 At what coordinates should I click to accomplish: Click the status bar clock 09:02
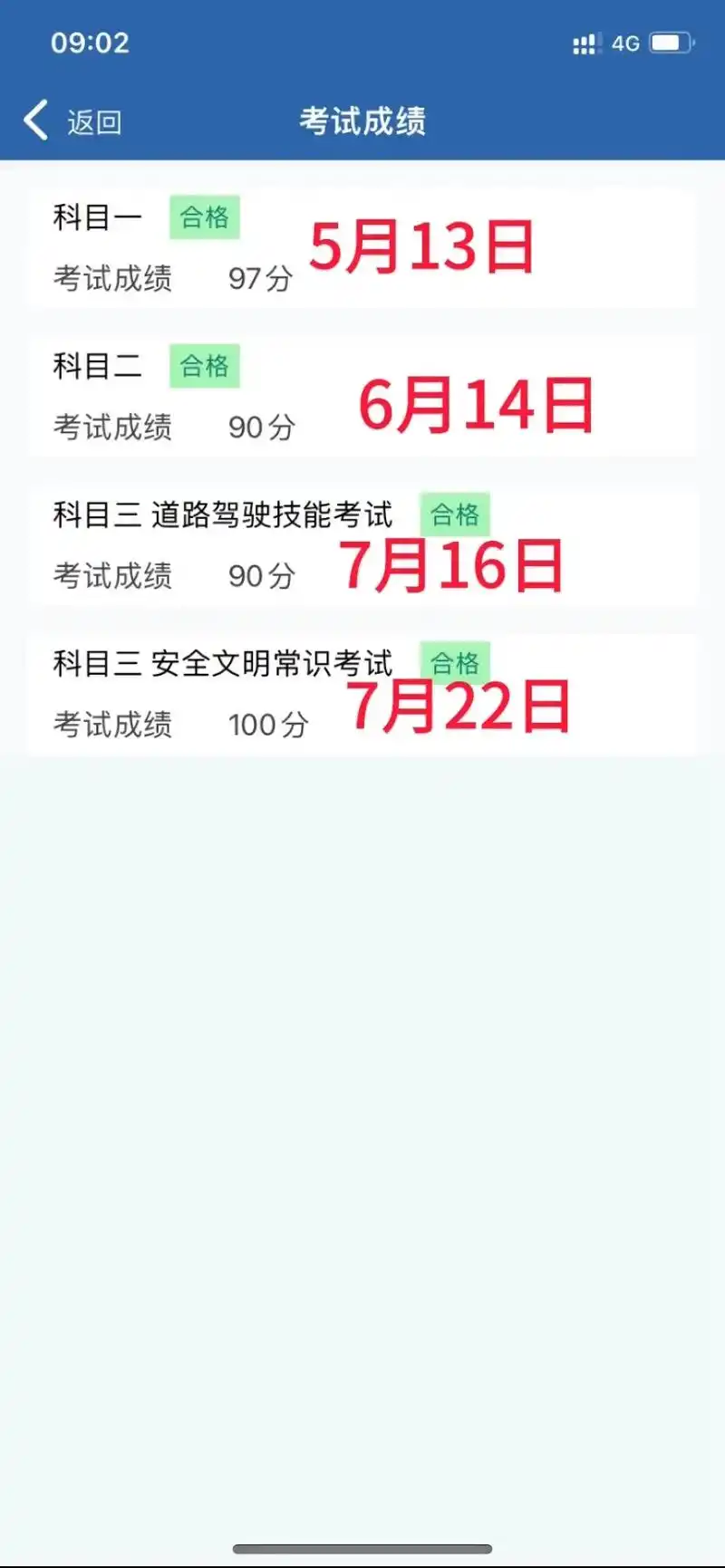90,42
